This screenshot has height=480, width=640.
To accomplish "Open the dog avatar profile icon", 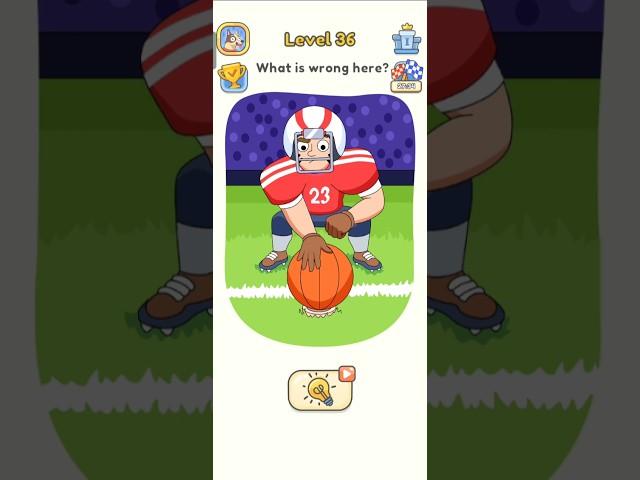I will (x=233, y=38).
